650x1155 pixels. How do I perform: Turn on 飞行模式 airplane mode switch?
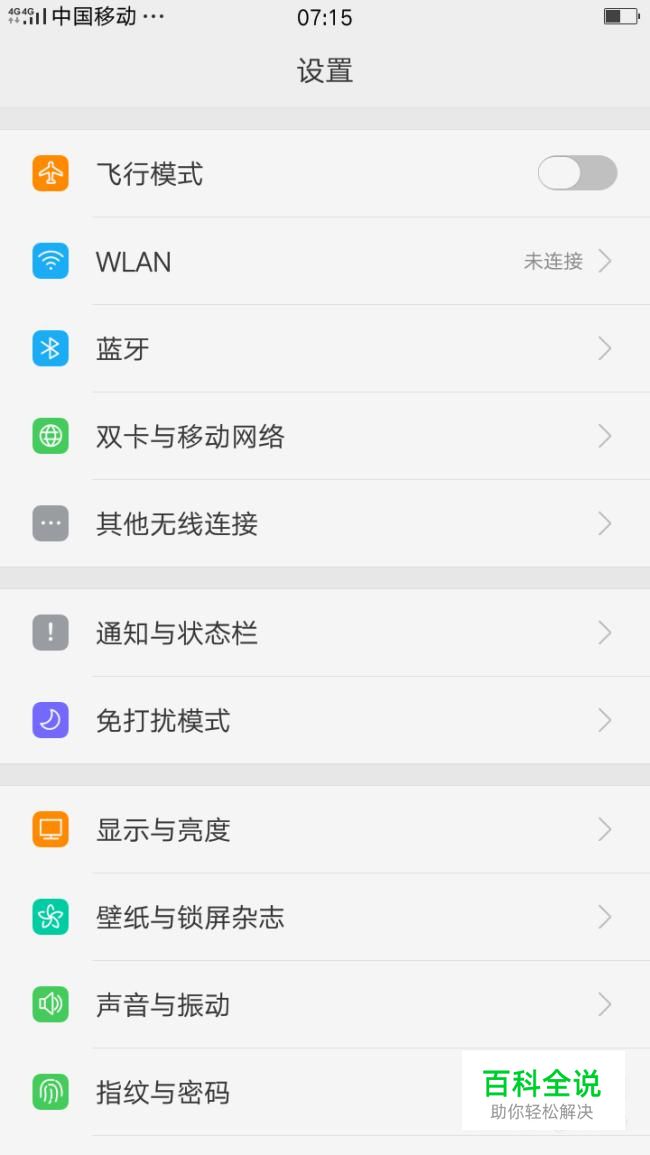tap(577, 174)
